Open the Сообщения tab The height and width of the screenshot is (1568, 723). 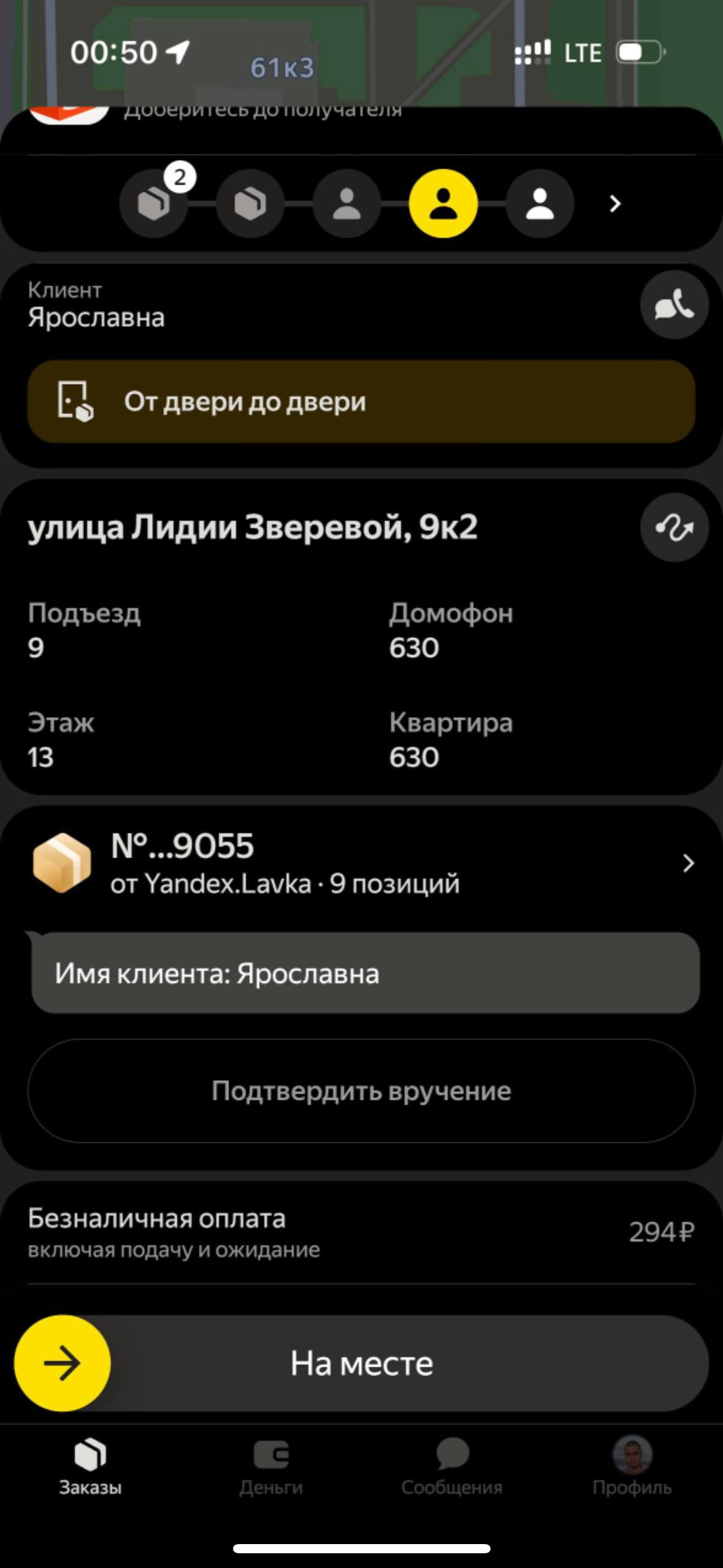pos(452,1466)
